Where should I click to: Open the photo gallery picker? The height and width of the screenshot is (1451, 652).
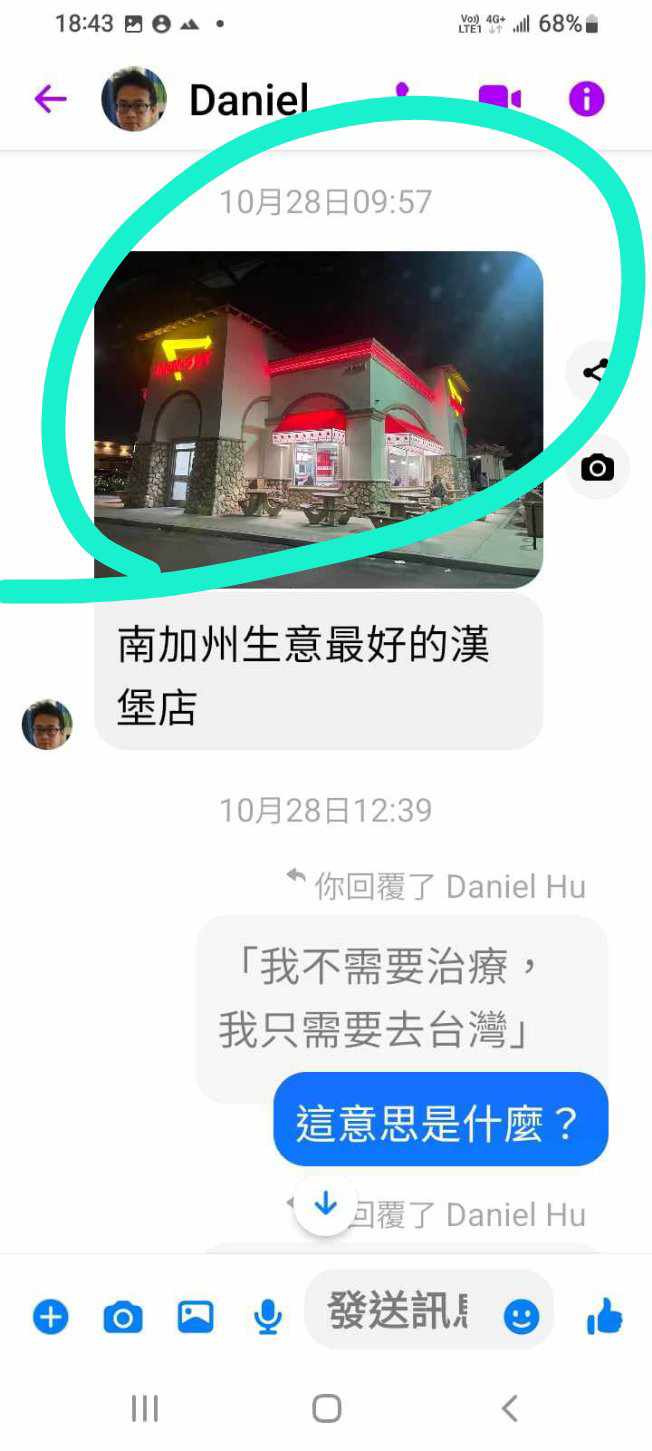point(196,1317)
